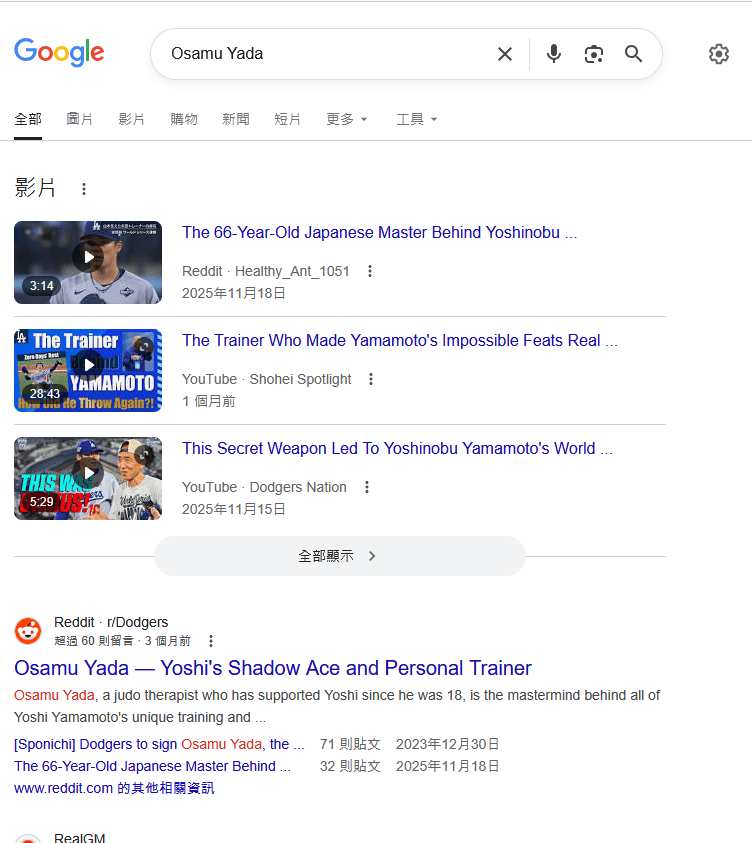Switch to the 圖片 tab
The width and height of the screenshot is (752, 843).
[x=80, y=119]
